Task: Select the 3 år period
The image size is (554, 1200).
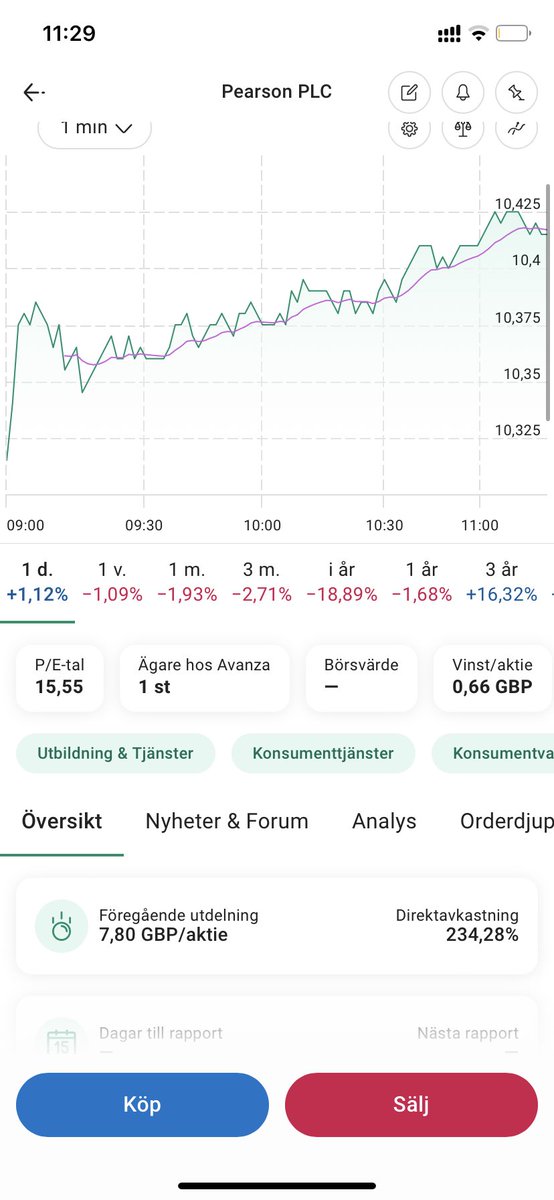Action: [x=502, y=582]
